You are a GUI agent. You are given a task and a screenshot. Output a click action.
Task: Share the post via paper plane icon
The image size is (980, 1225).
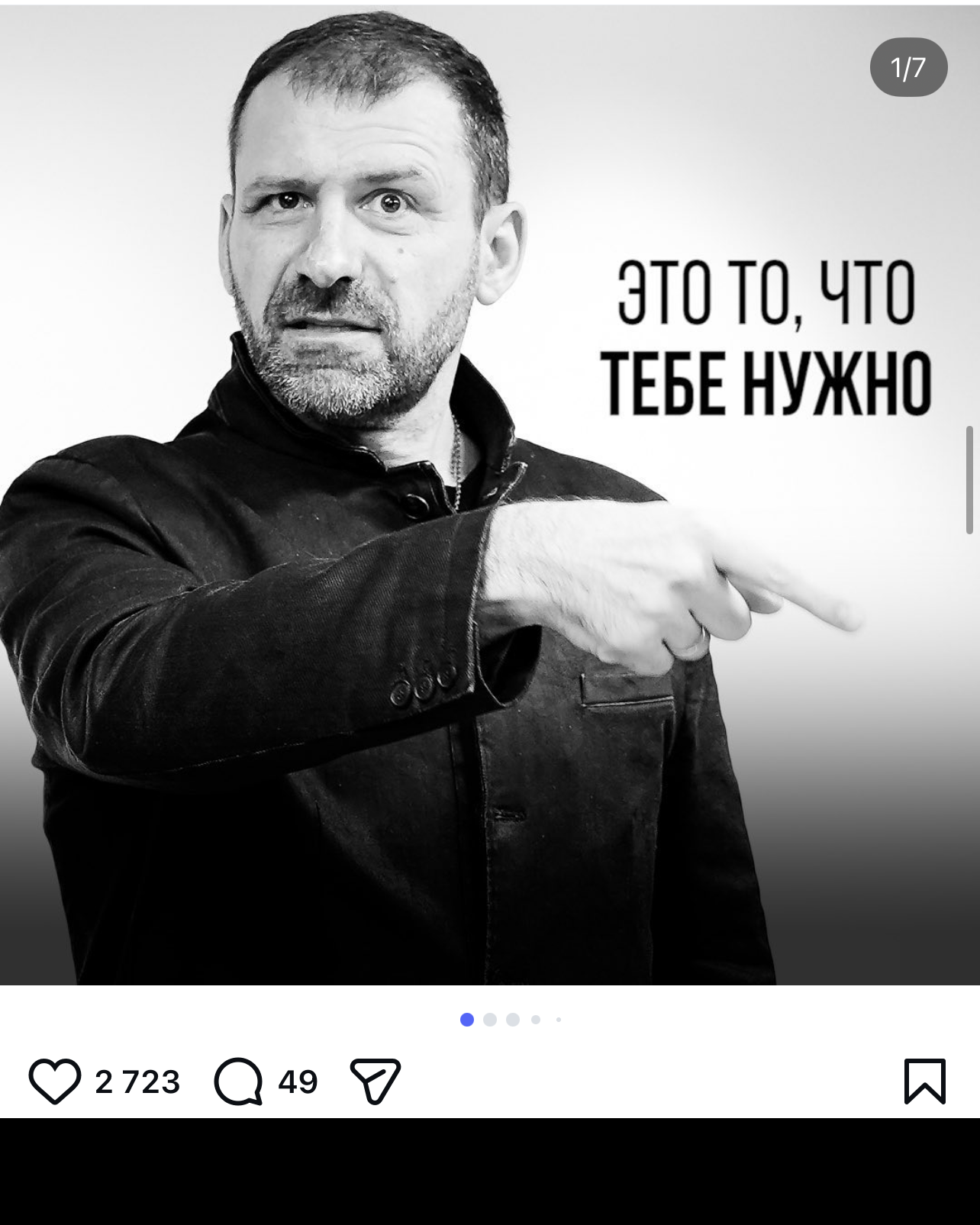(x=375, y=1081)
